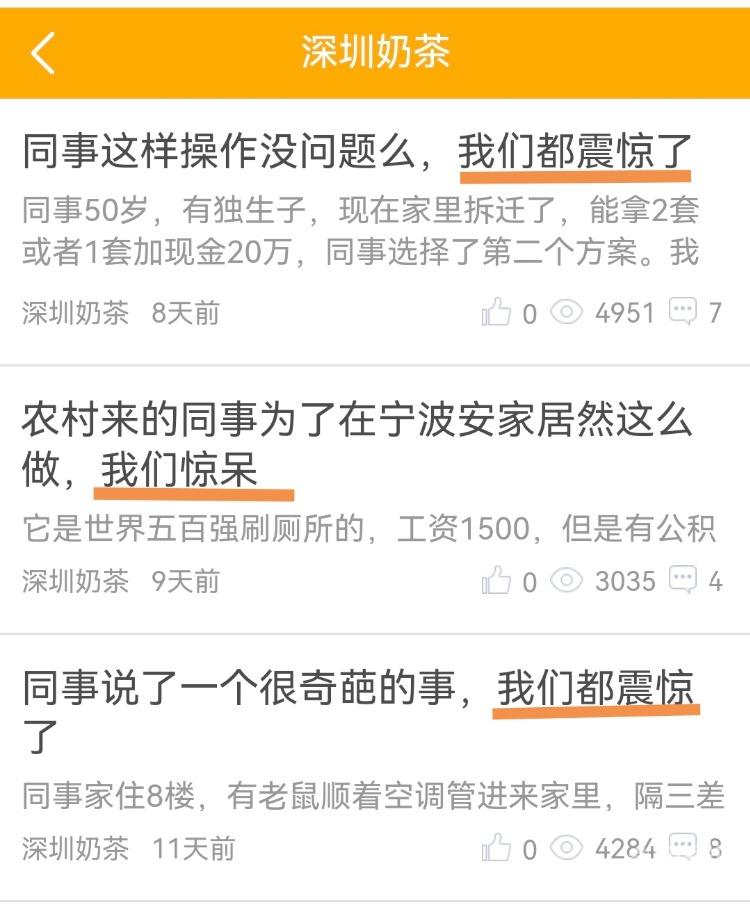Screen dimensions: 750x904
Task: Like the post with 4951 views
Action: point(497,314)
